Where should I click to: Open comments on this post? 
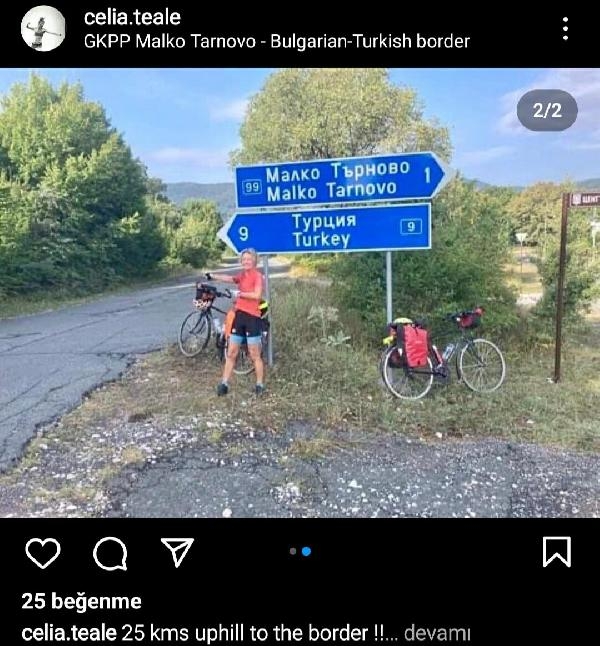coord(110,552)
